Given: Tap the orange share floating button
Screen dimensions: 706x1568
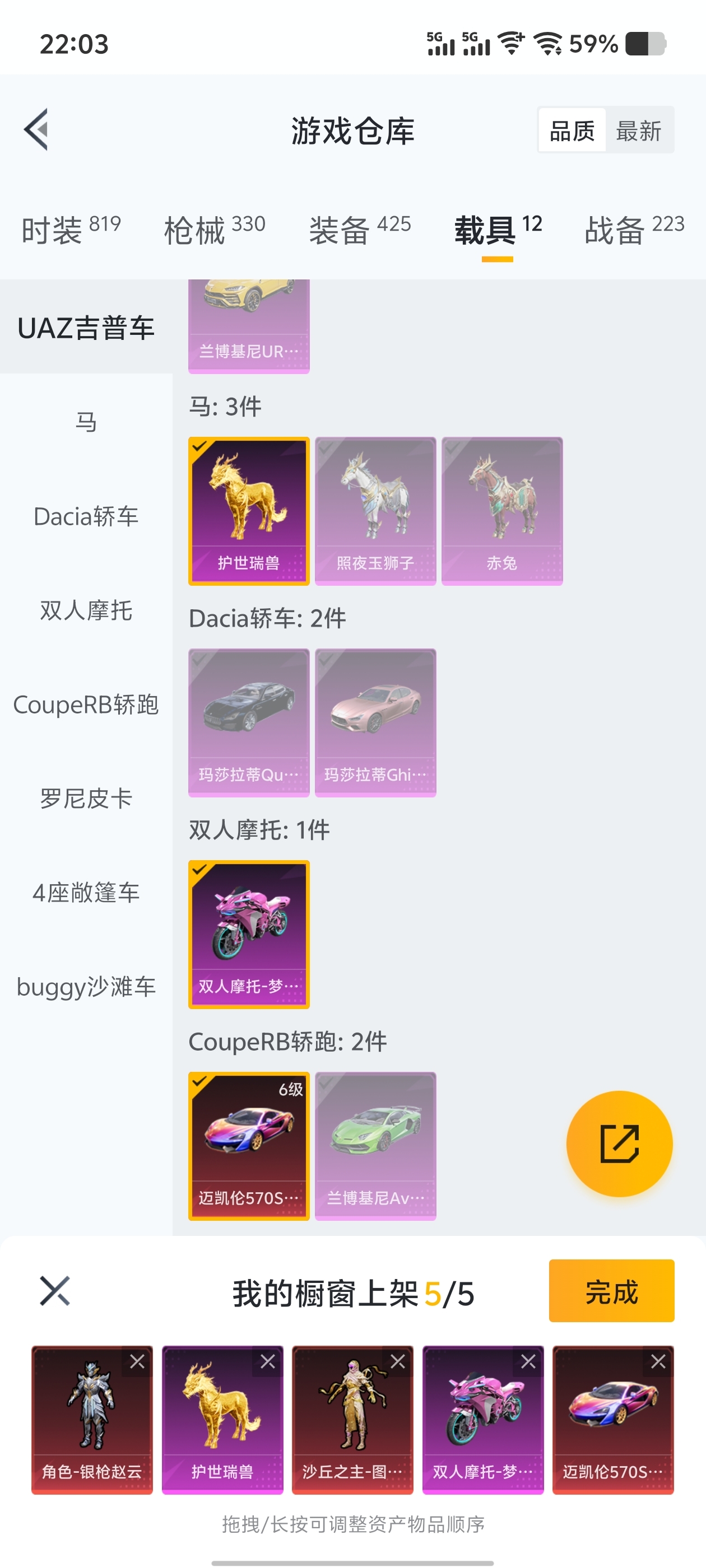Looking at the screenshot, I should pos(619,1144).
